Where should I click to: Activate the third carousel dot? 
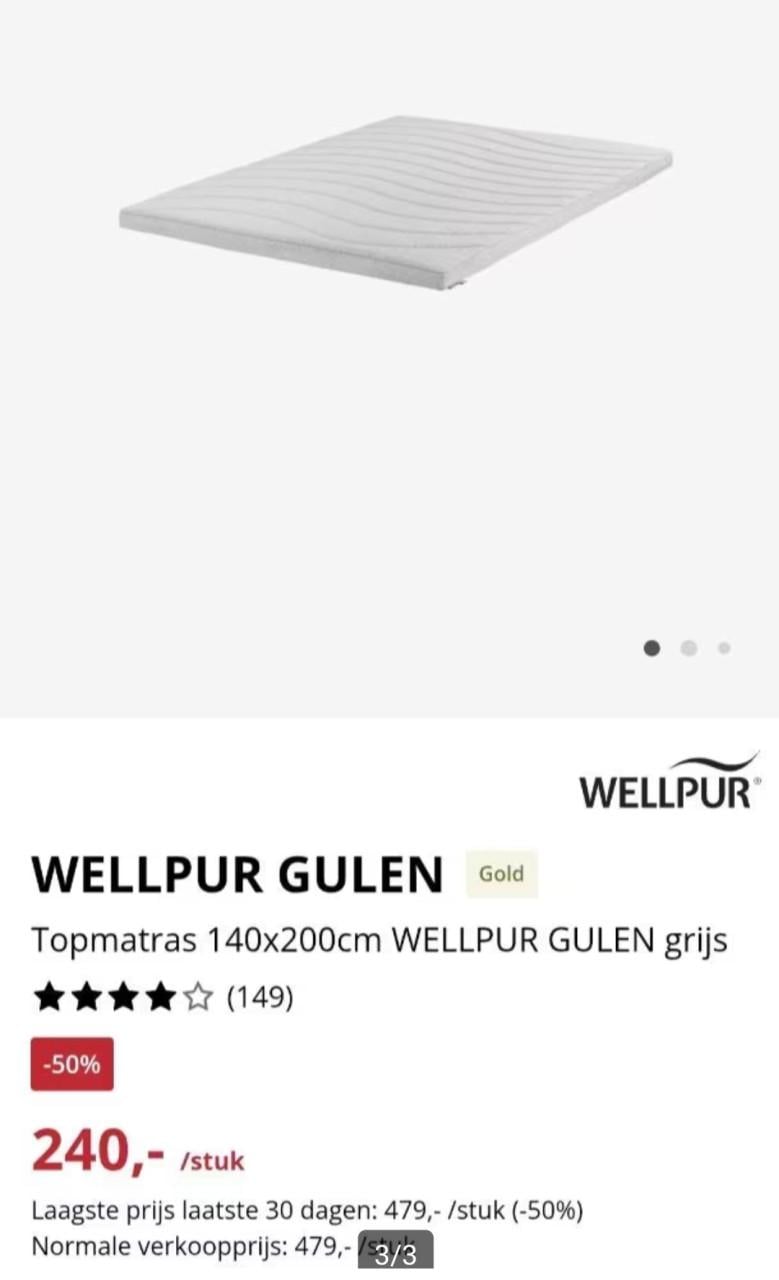[724, 648]
